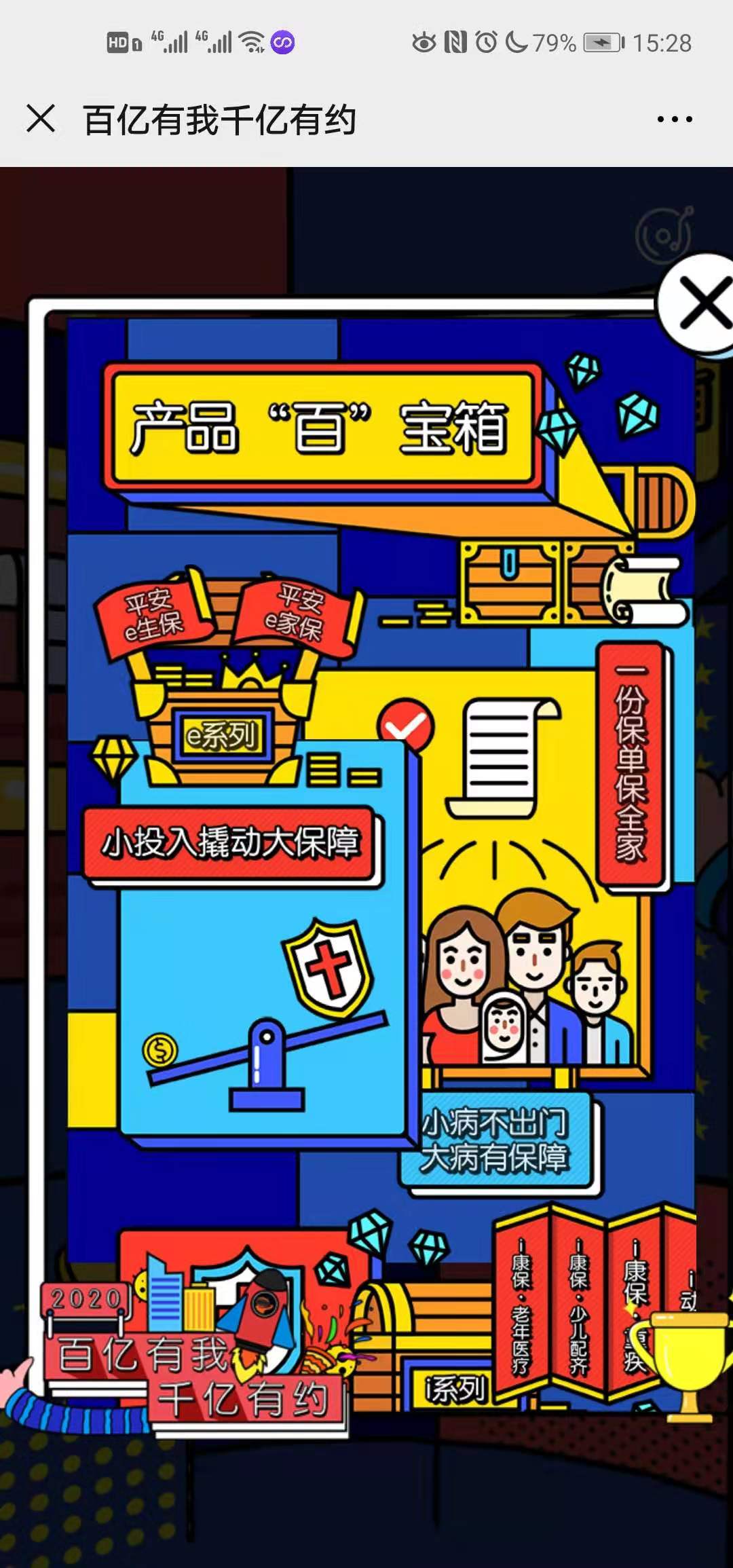Close the 百亿有我千亿有约 webview page
The height and width of the screenshot is (1568, 733).
(x=41, y=119)
